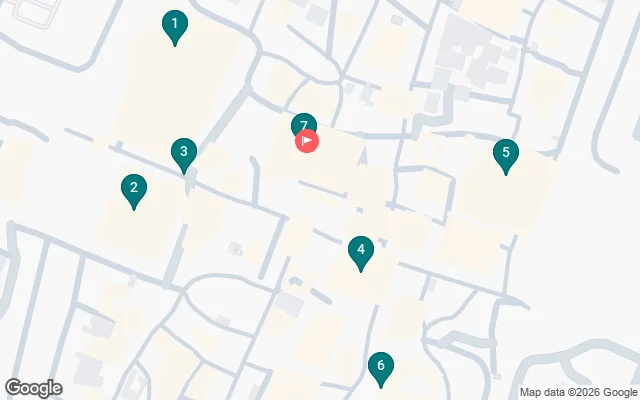
Task: Open map marker number 3
Action: click(x=183, y=154)
